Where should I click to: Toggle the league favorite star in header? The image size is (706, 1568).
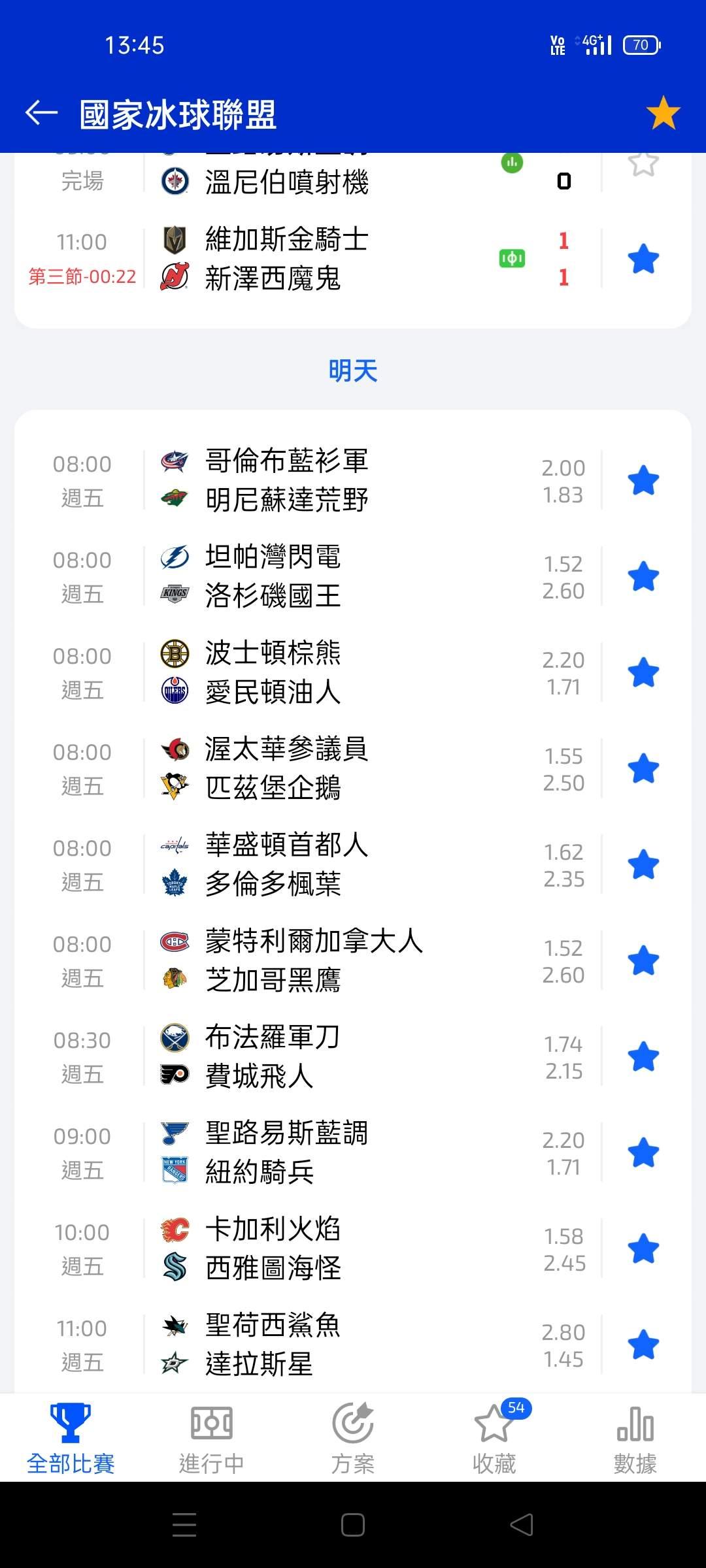663,113
